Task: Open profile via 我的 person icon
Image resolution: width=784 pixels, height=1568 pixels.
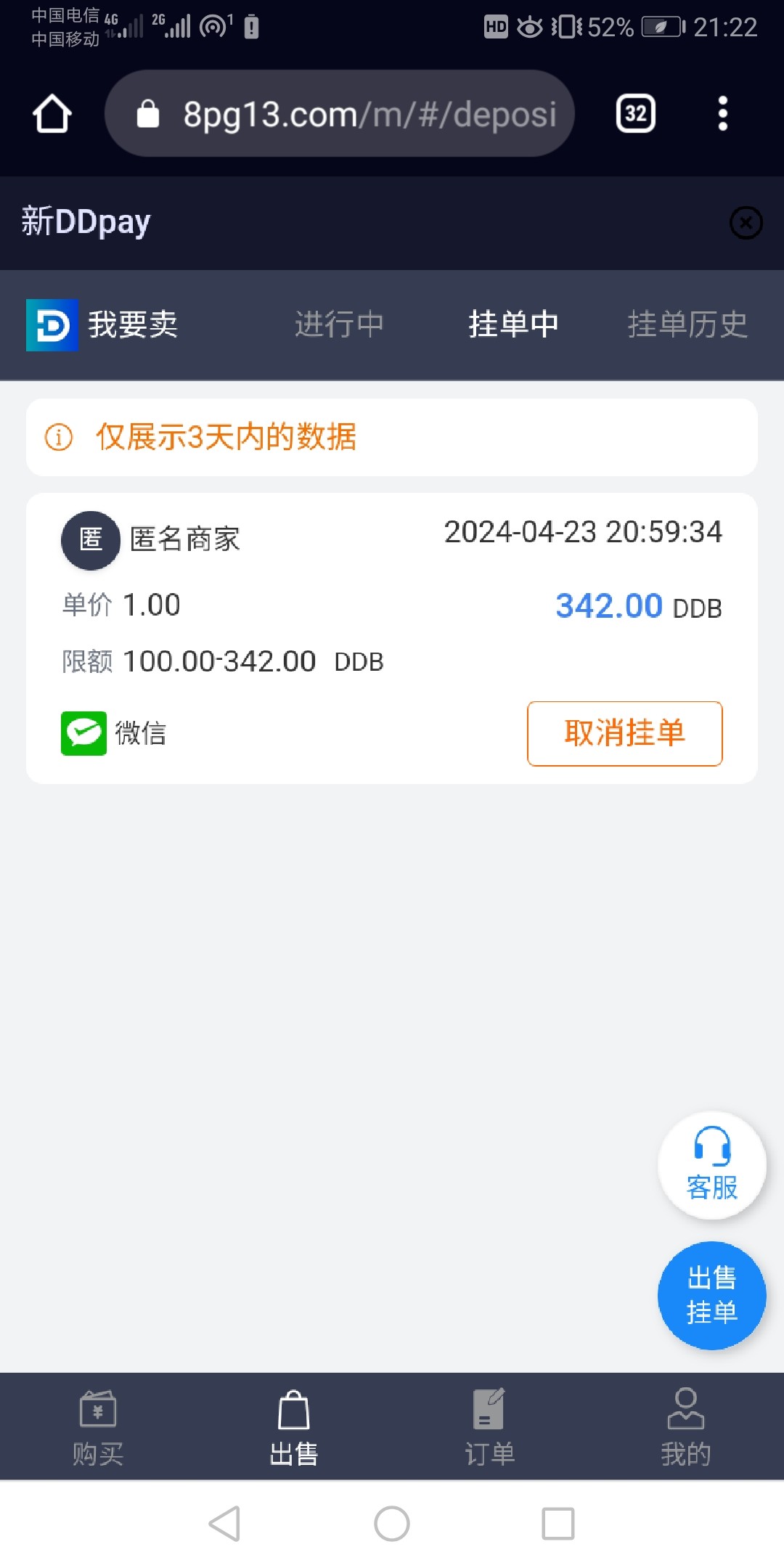Action: pos(686,1408)
